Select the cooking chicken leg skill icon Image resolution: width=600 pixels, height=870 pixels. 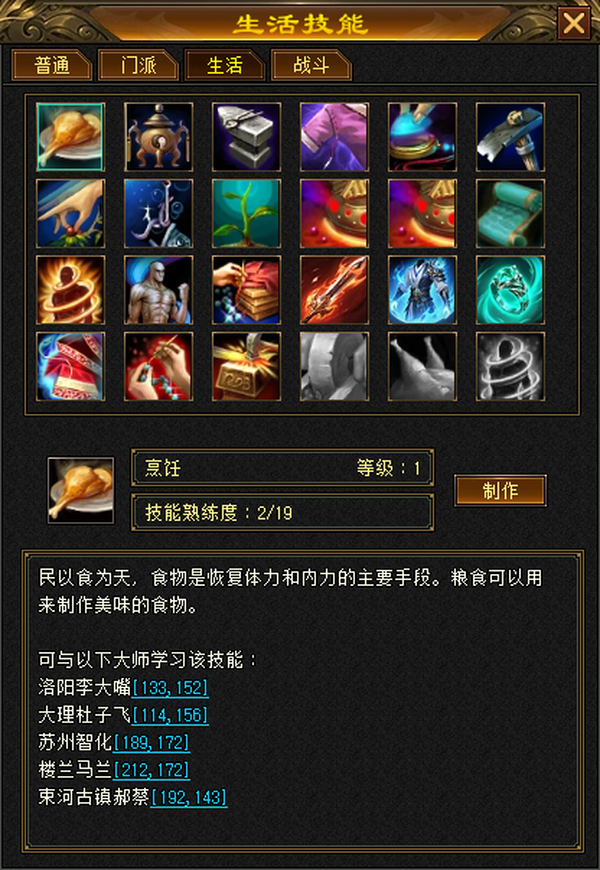pos(70,136)
